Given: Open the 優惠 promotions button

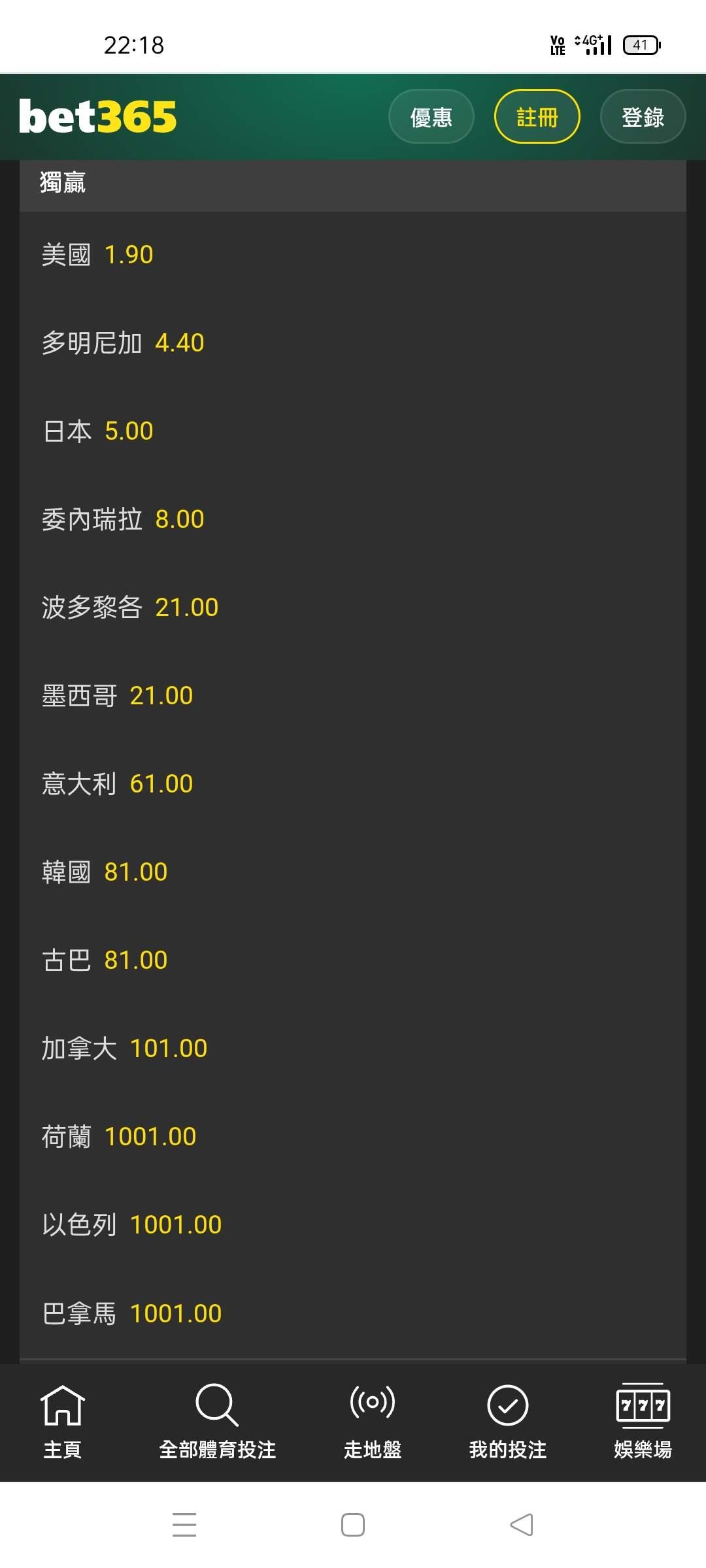Looking at the screenshot, I should [431, 117].
